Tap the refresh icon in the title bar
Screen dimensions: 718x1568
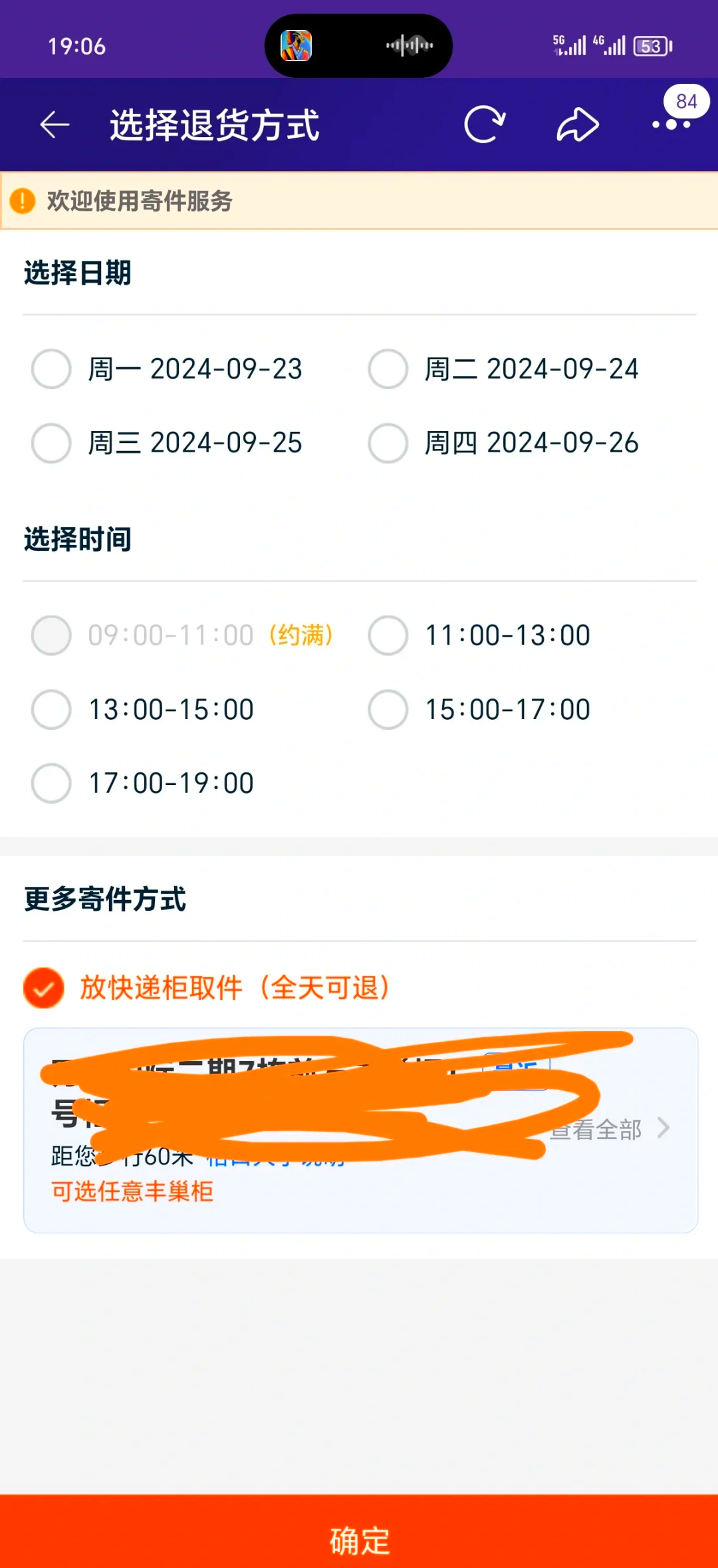[x=485, y=124]
